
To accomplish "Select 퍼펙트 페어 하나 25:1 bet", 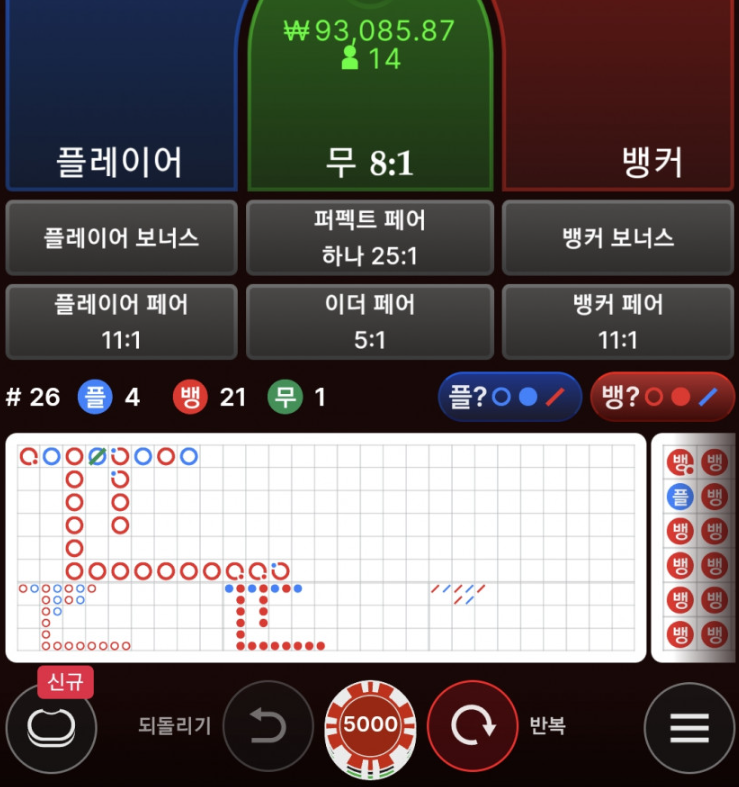I will (369, 238).
